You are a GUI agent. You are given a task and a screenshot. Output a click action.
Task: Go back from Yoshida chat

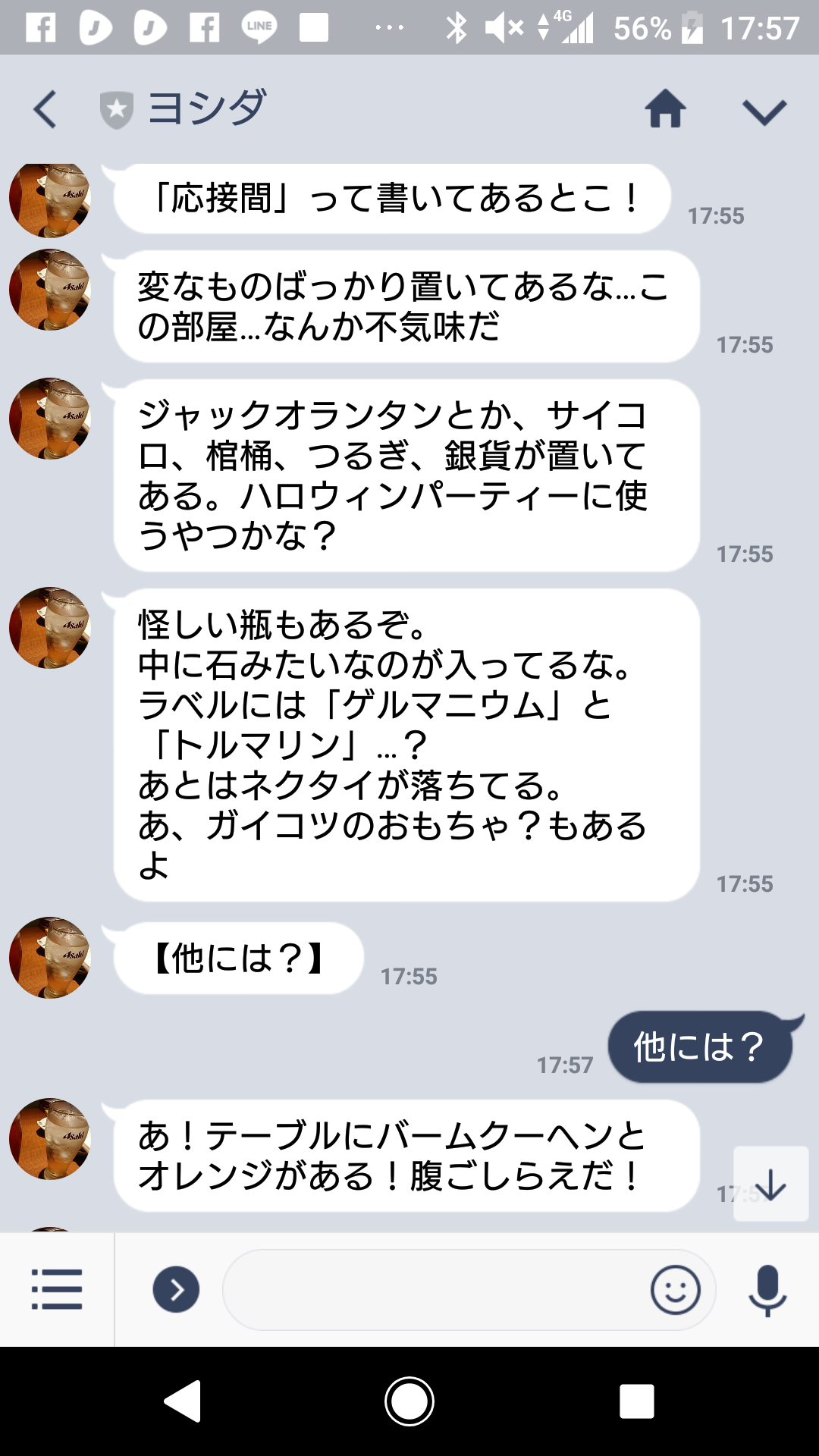click(x=45, y=109)
